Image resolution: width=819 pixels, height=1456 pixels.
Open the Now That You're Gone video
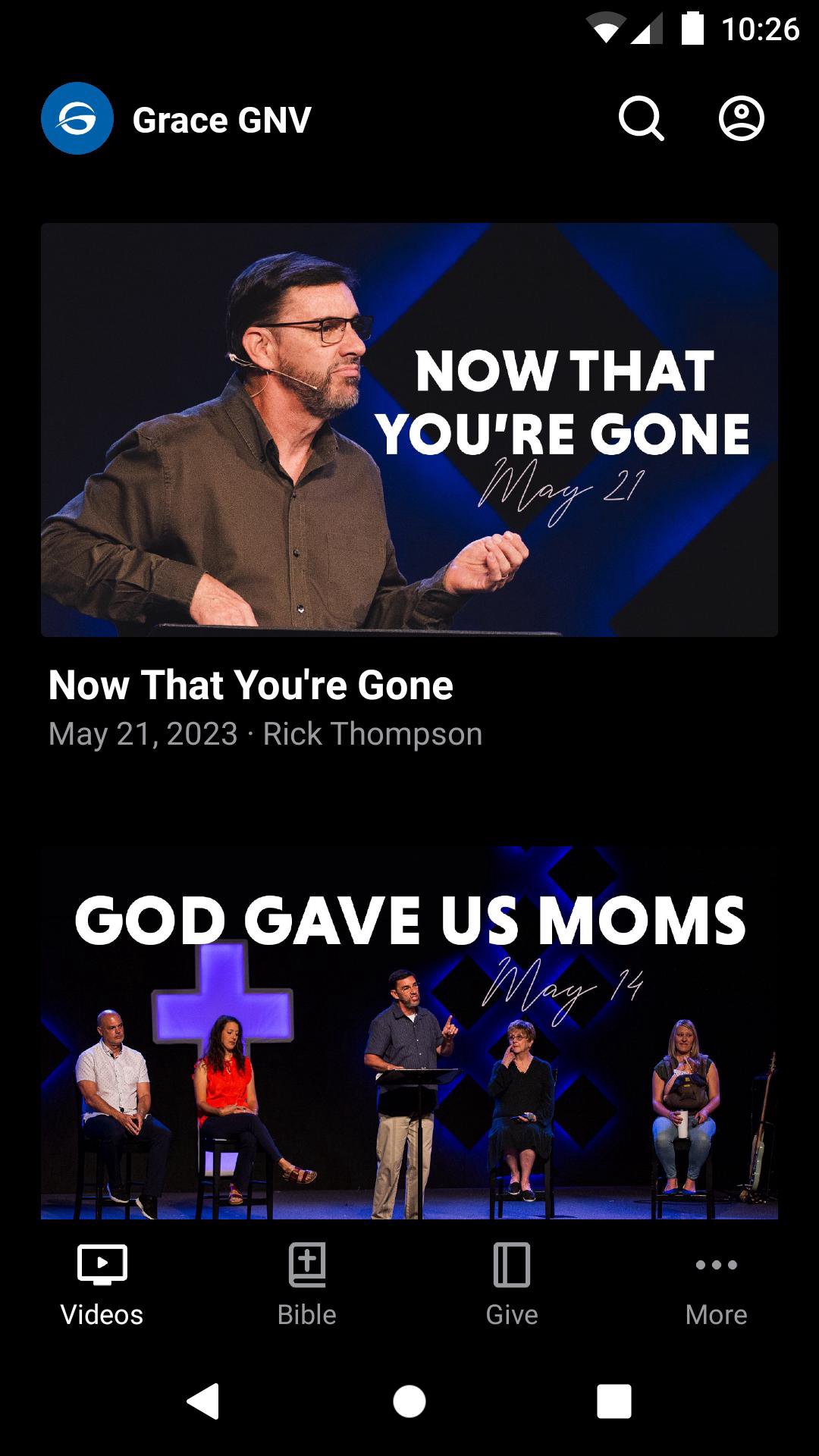(409, 429)
